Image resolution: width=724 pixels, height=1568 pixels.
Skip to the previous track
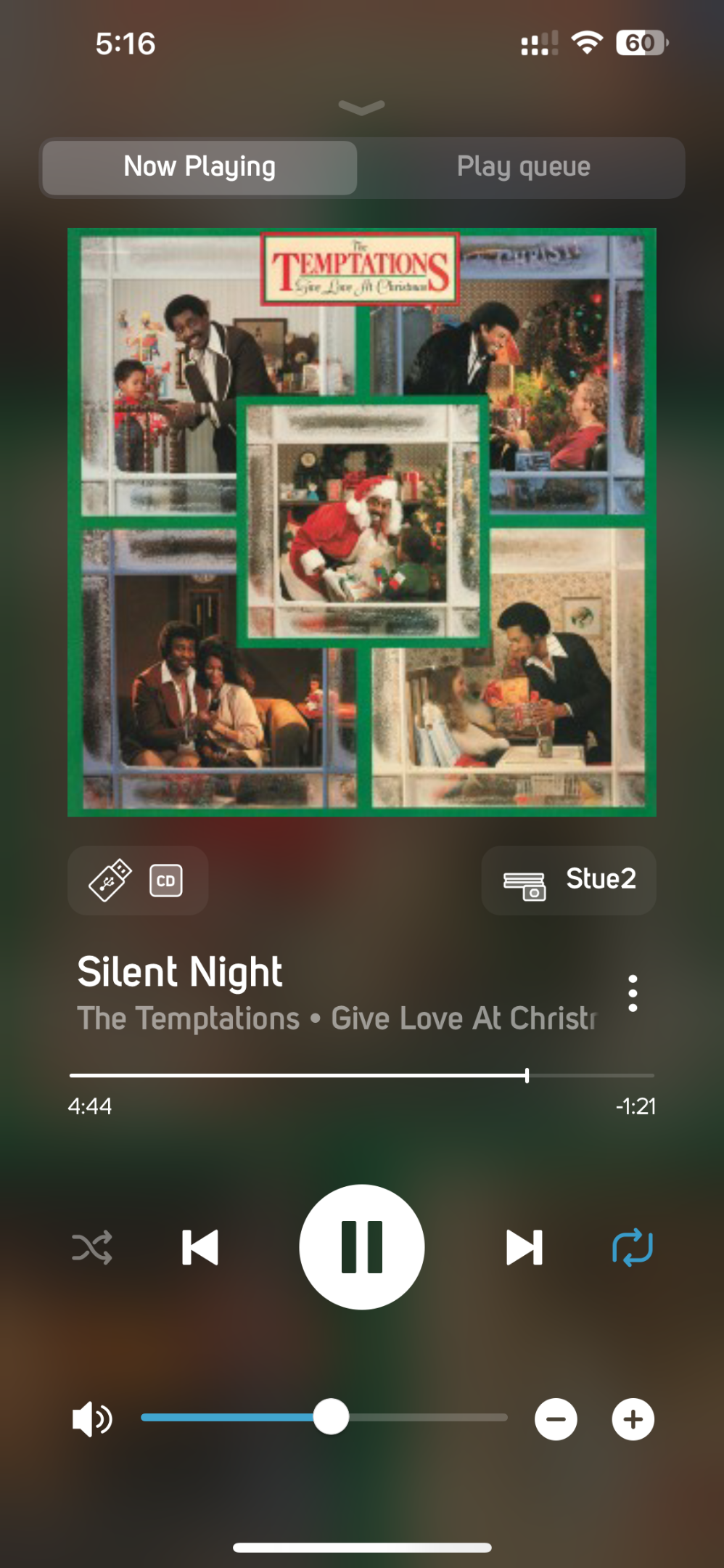200,1247
